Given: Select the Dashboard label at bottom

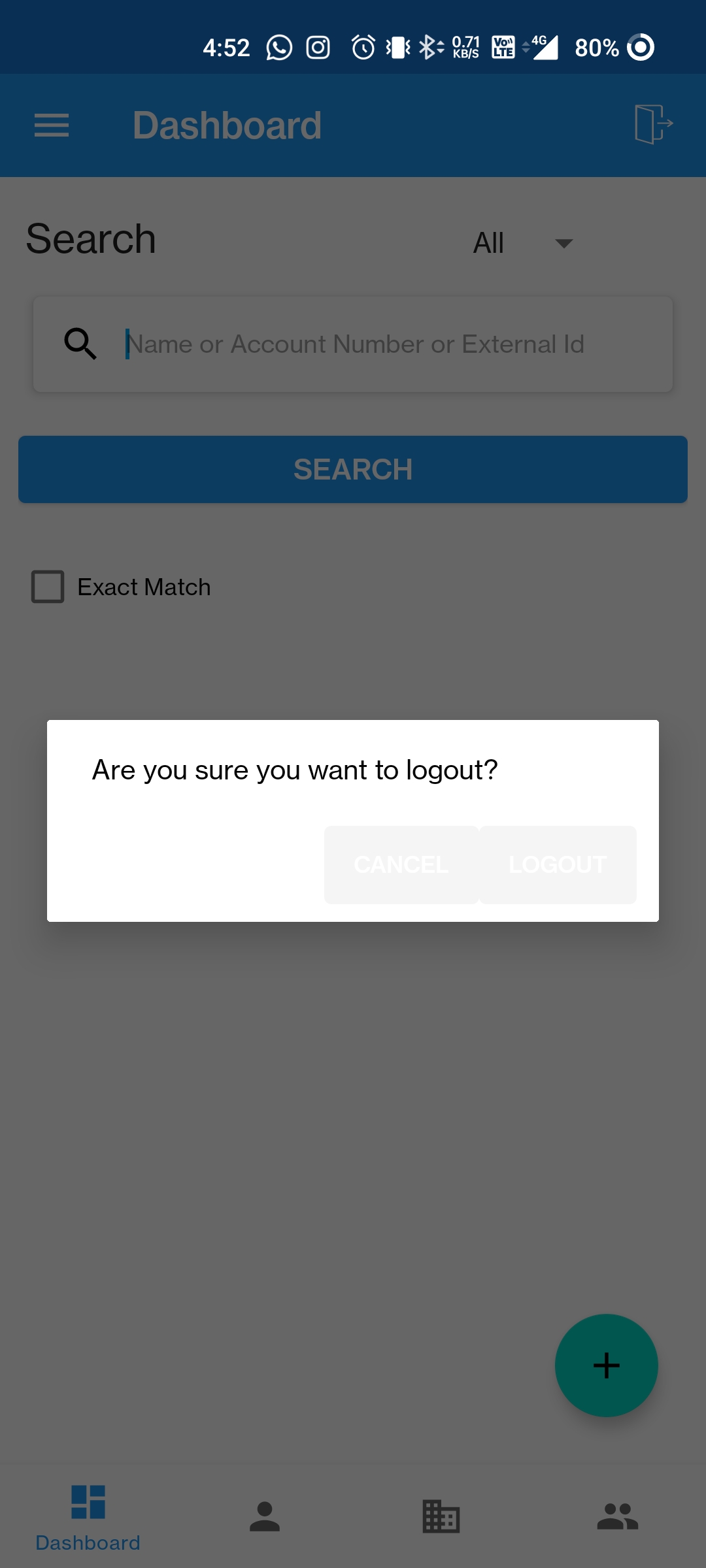Looking at the screenshot, I should pos(87,1542).
